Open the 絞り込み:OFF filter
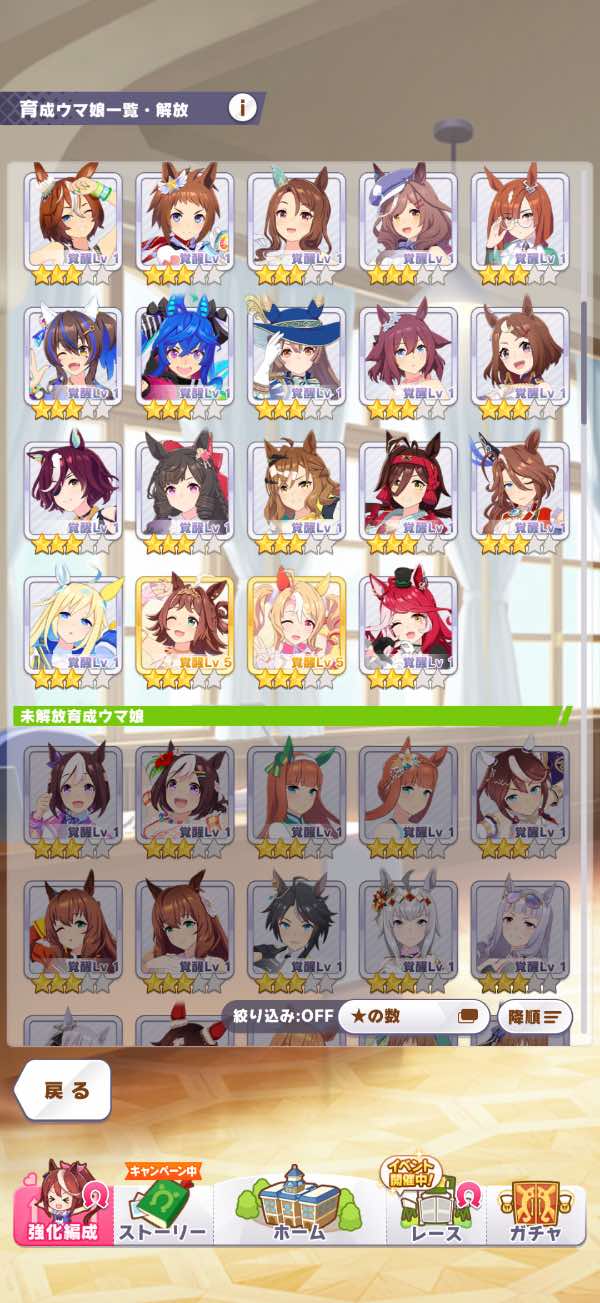 tap(277, 1017)
